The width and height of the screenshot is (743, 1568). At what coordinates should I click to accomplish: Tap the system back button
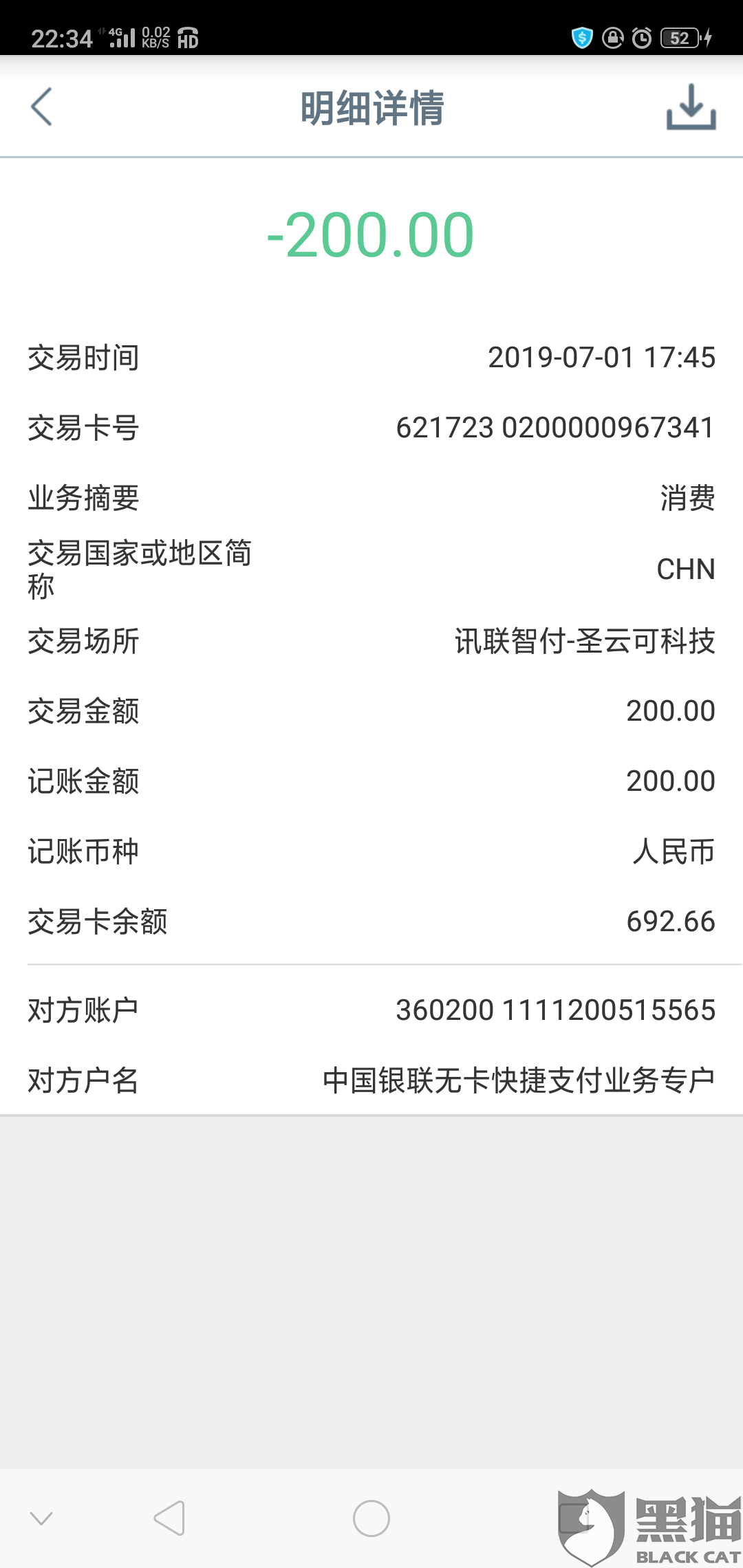169,1518
